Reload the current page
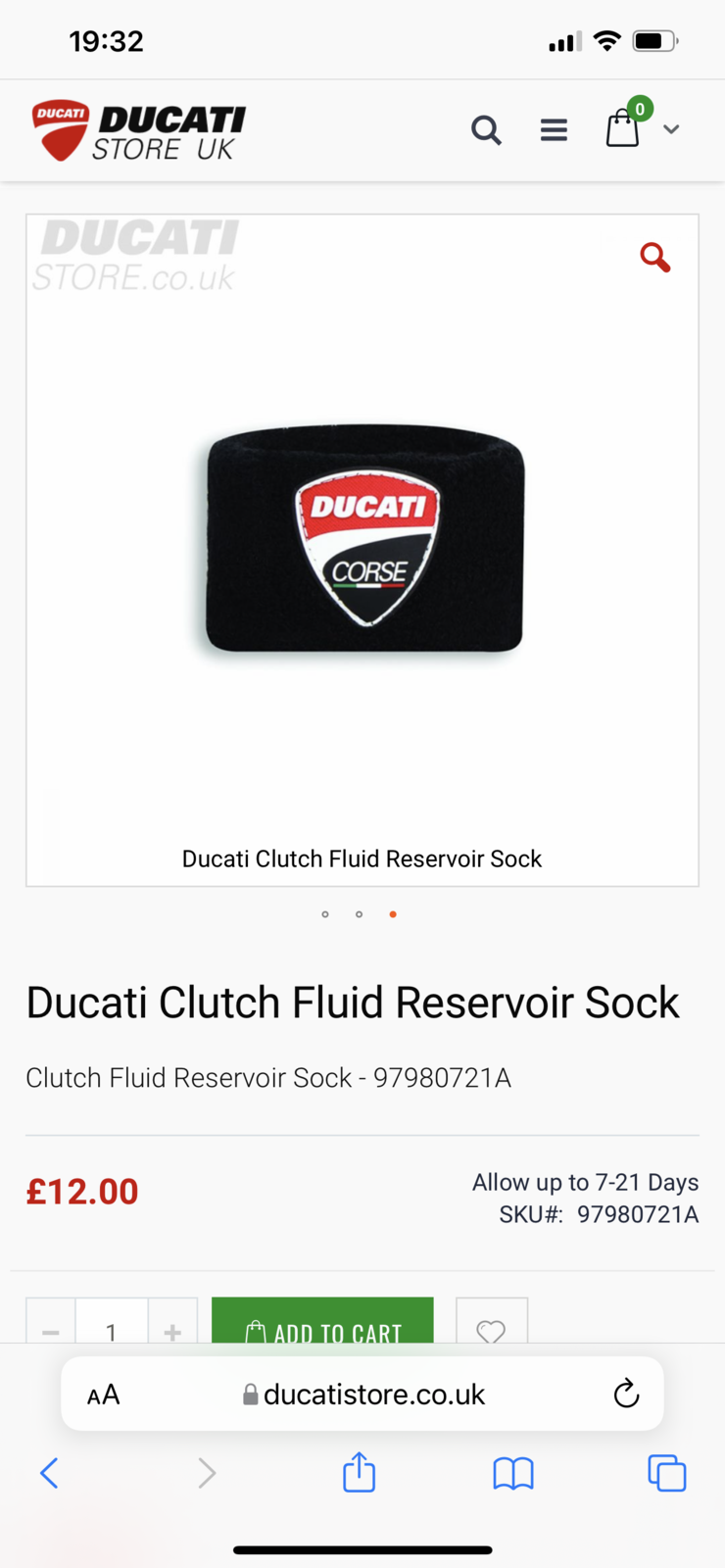The width and height of the screenshot is (725, 1568). pos(626,1394)
